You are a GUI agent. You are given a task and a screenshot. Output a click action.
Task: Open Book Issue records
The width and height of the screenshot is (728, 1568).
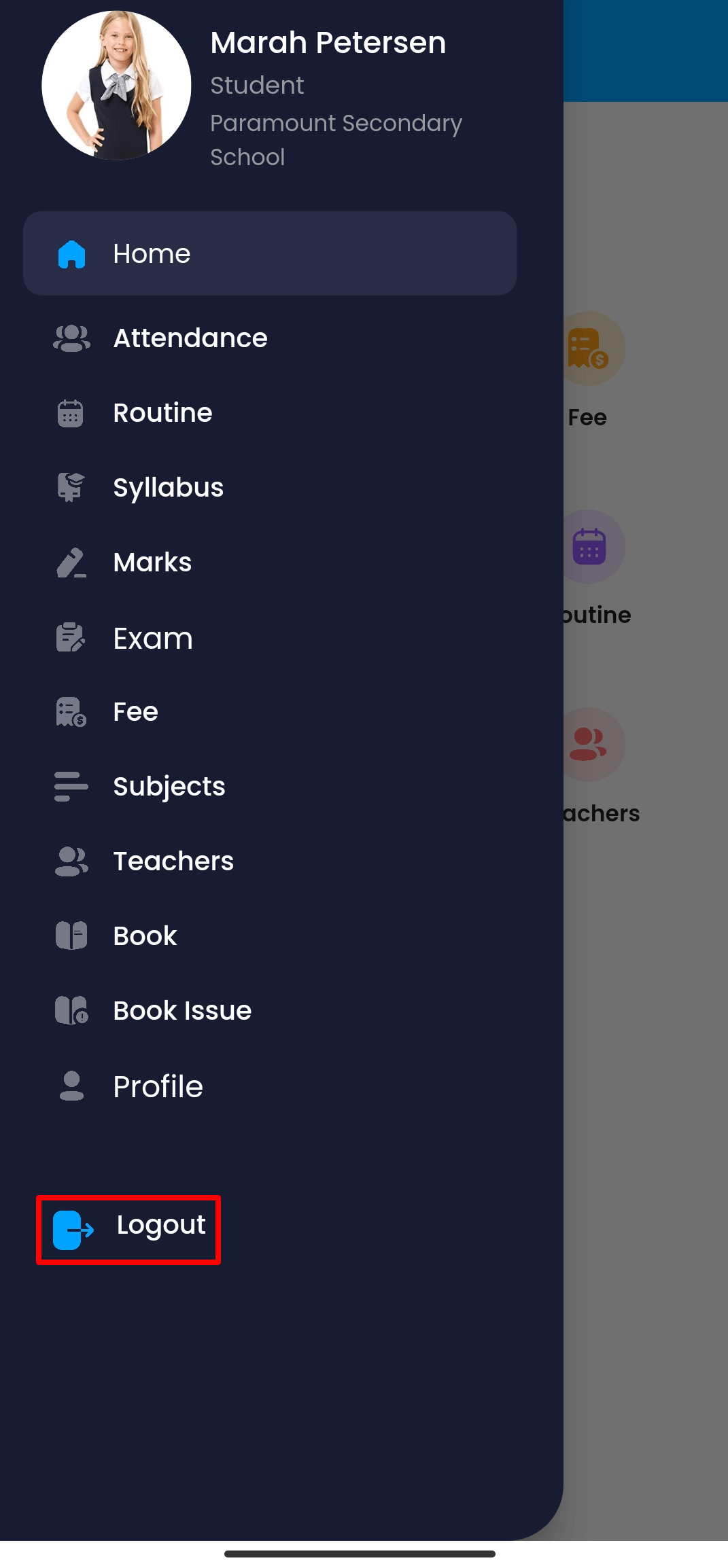[x=182, y=1011]
